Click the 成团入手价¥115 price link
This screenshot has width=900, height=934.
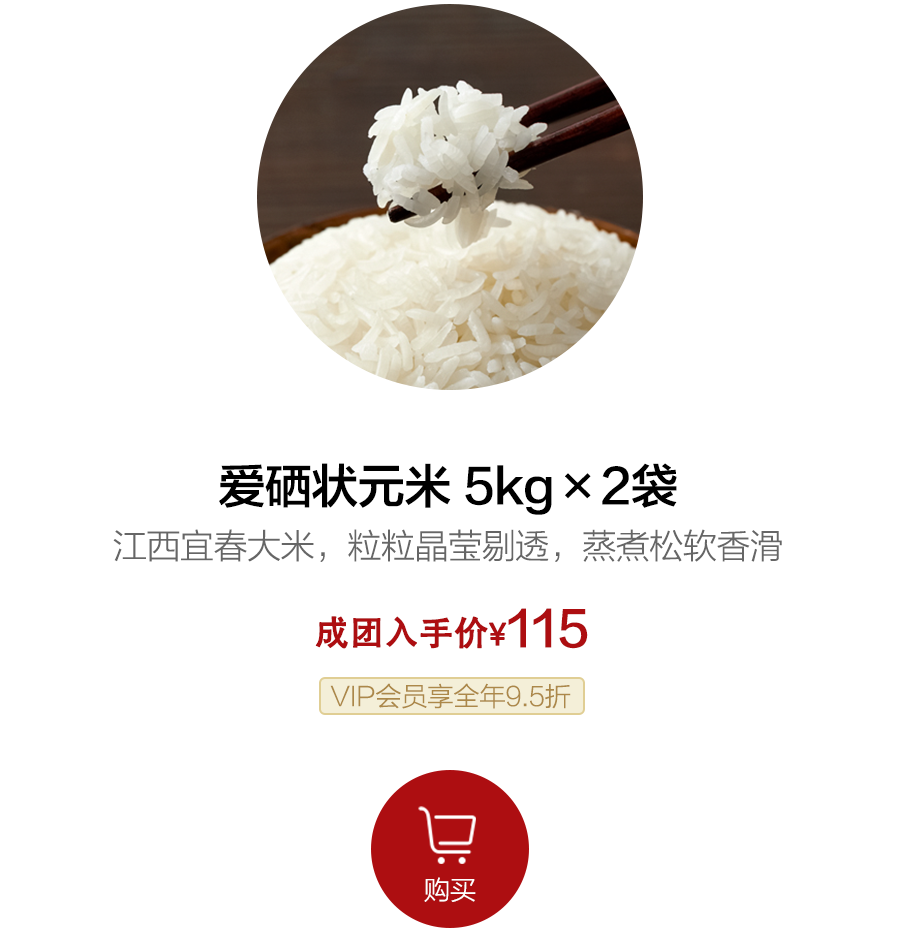click(449, 627)
